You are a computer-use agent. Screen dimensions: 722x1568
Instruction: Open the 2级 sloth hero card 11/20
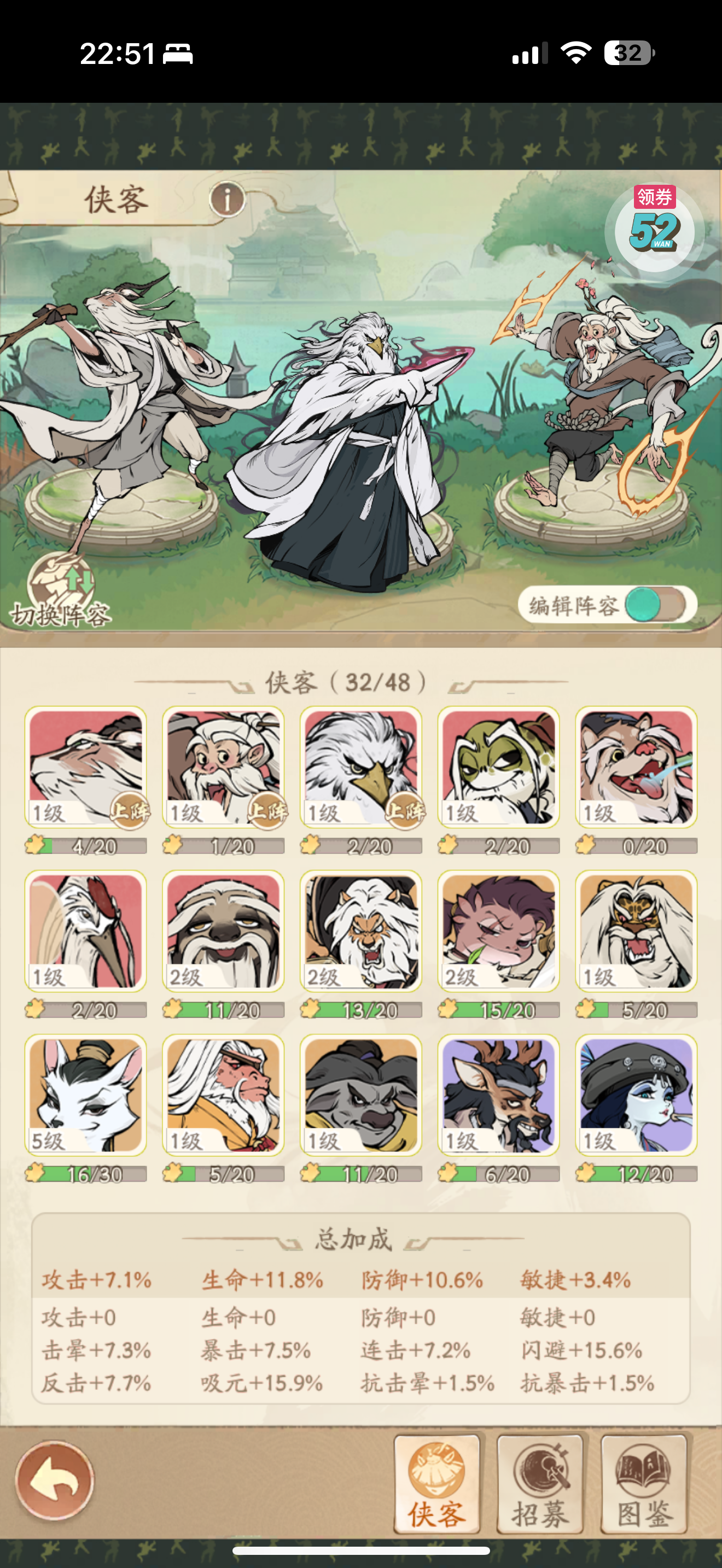click(223, 931)
